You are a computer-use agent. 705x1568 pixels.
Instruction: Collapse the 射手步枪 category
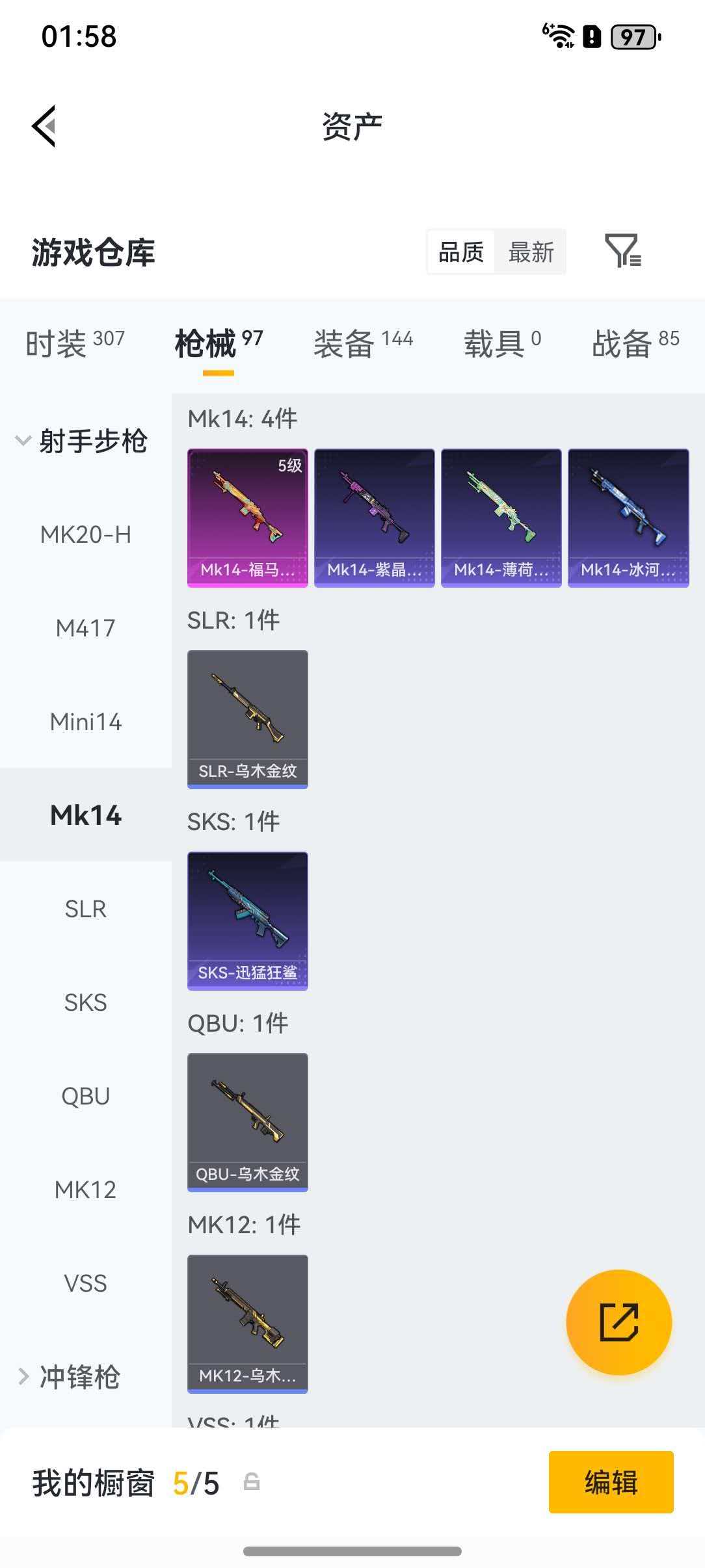tap(82, 441)
